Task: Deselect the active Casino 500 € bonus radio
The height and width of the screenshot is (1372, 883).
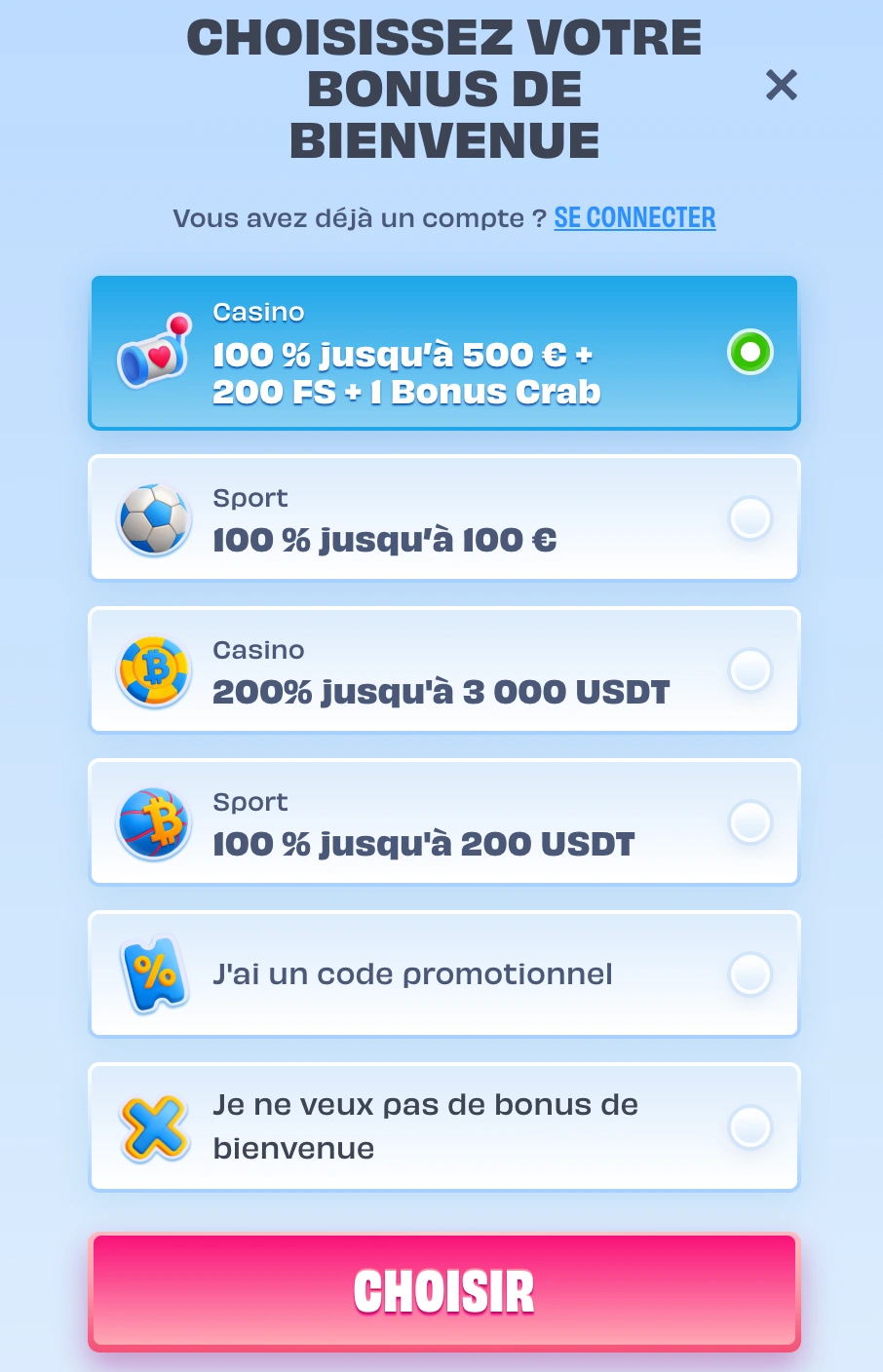Action: [749, 353]
